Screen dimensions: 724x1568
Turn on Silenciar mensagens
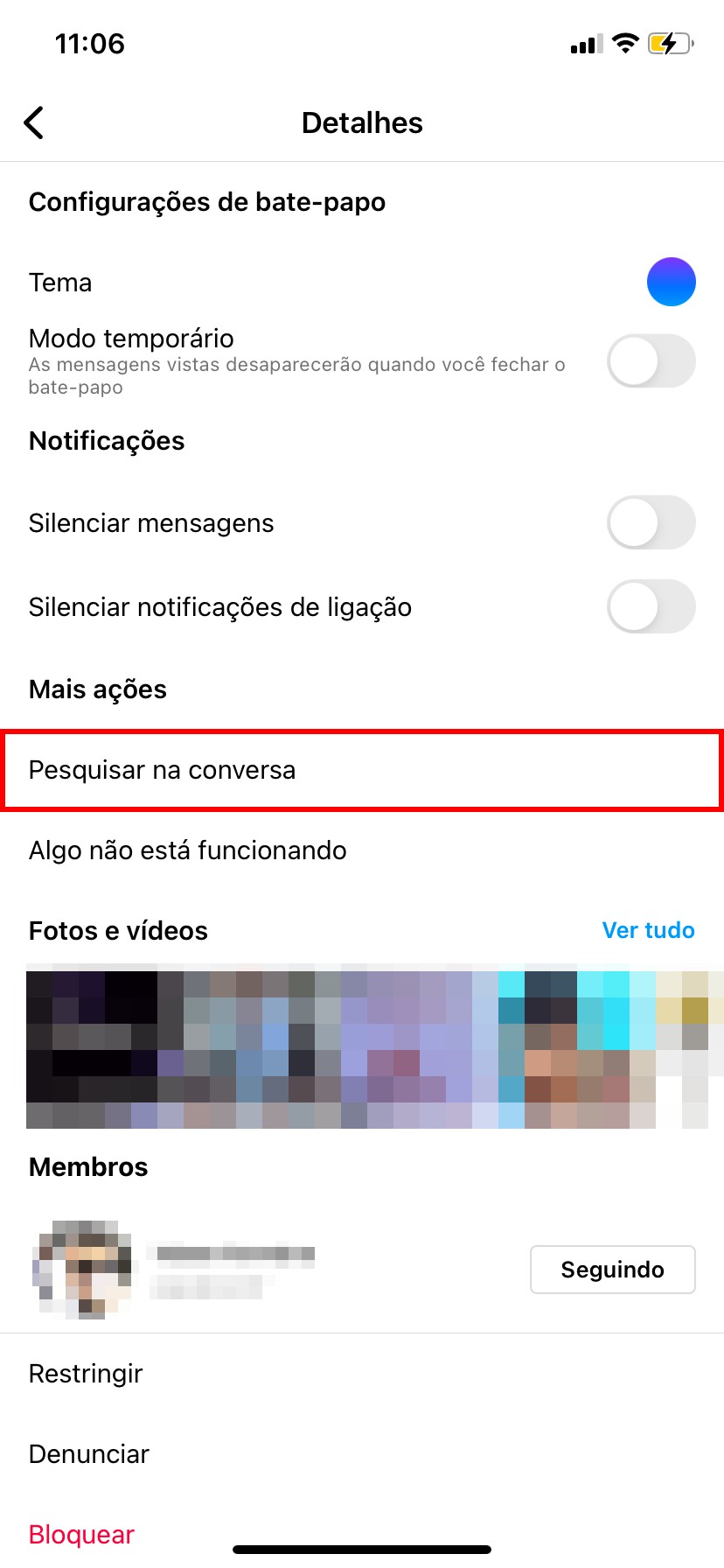tap(651, 522)
